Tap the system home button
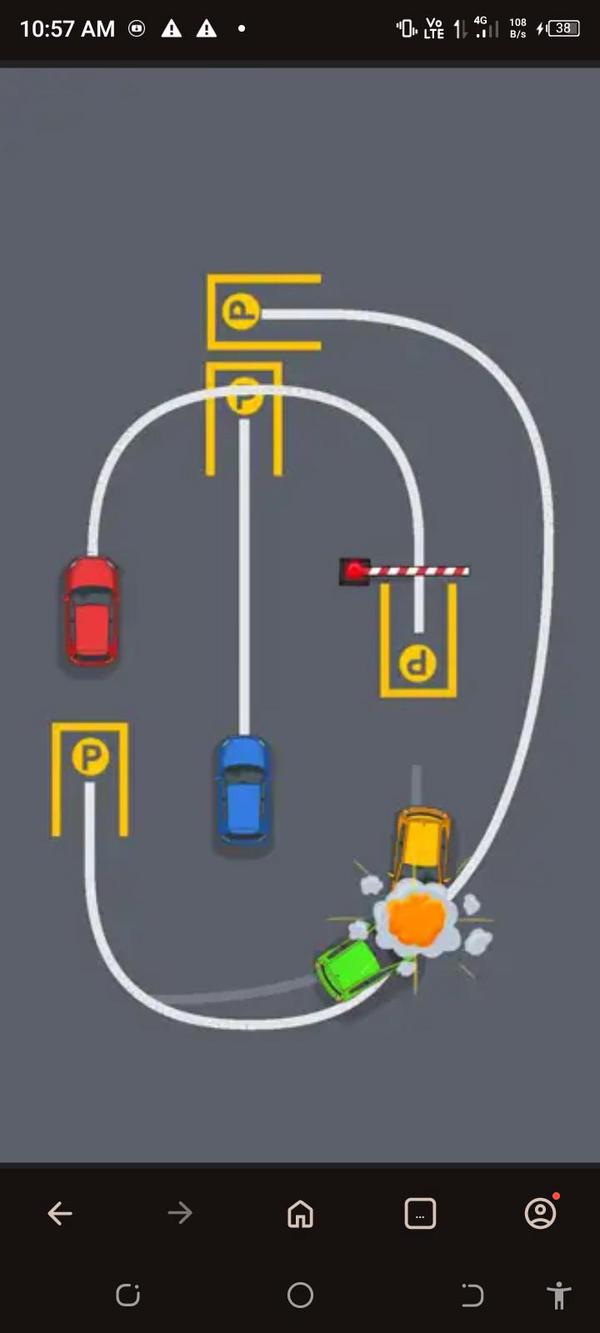The height and width of the screenshot is (1333, 600). click(300, 1295)
